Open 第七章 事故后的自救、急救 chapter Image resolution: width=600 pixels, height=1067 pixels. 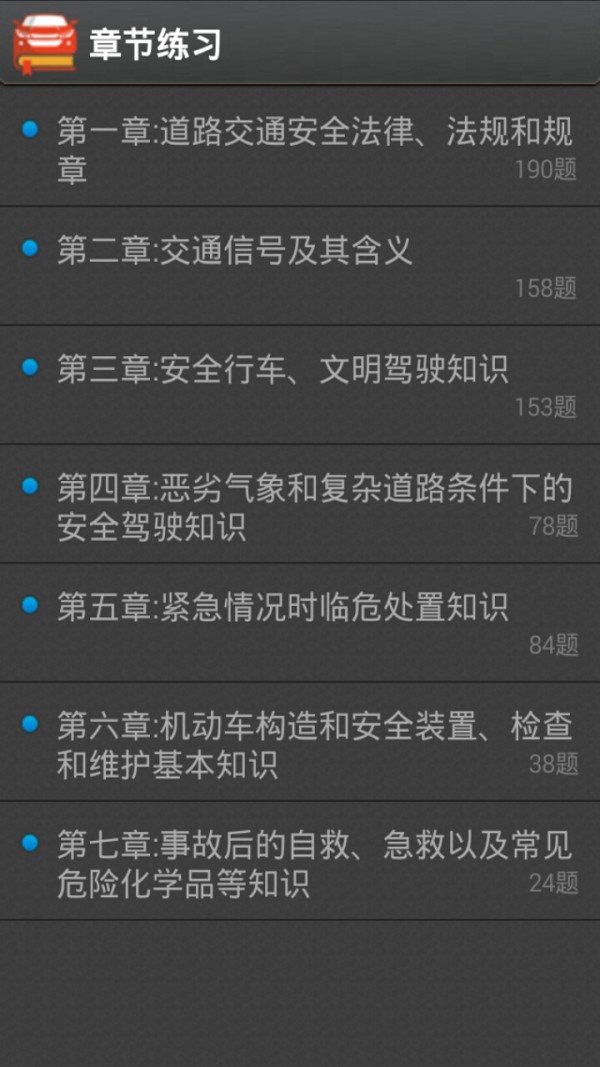click(x=300, y=862)
